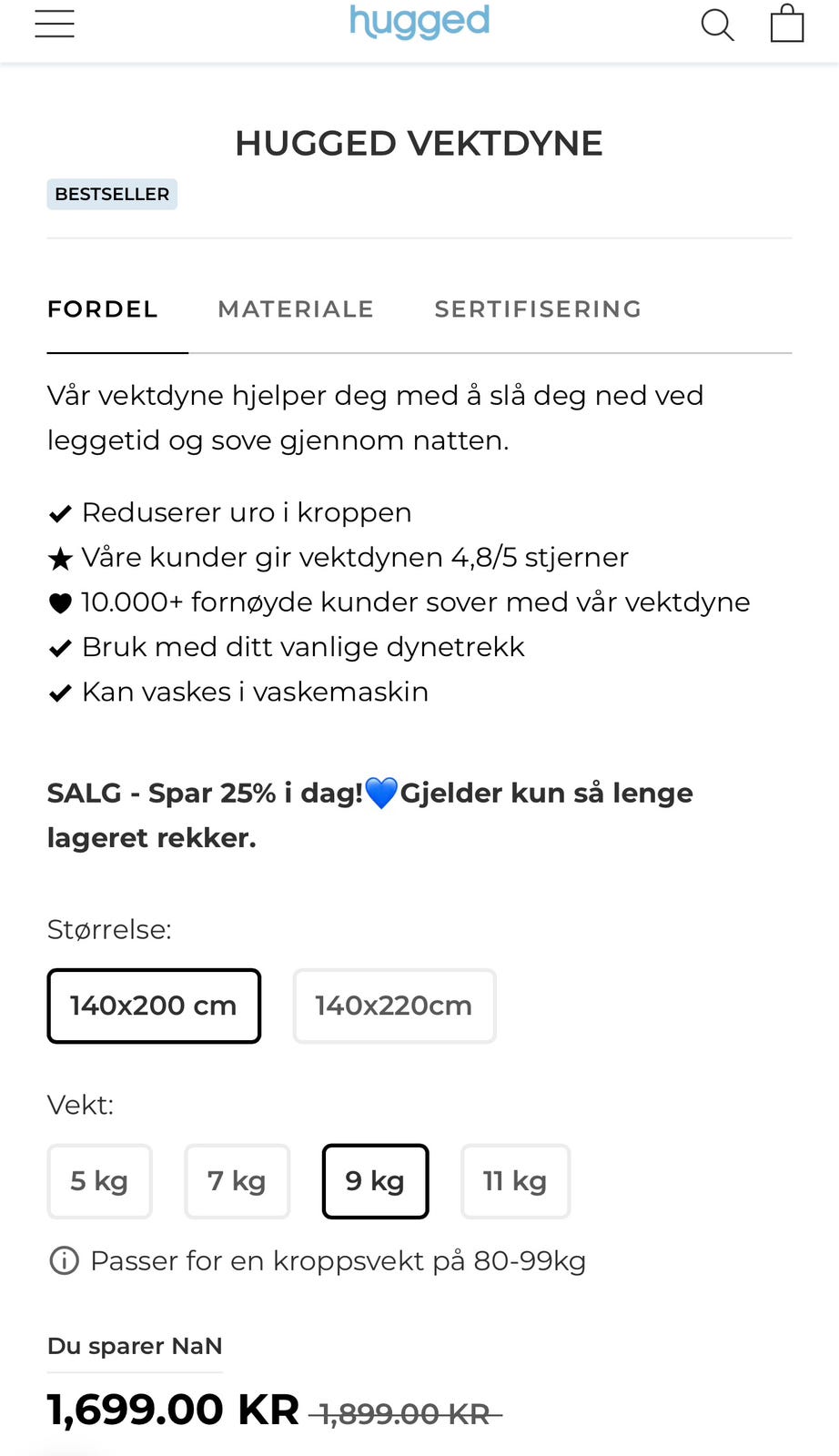Click the checkmark beside Kan vaskes
This screenshot has height=1456, width=839.
(x=59, y=692)
